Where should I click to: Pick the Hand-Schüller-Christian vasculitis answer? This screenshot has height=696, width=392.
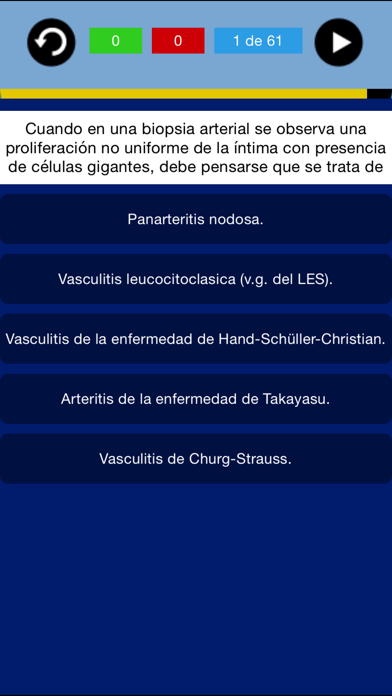tap(196, 339)
